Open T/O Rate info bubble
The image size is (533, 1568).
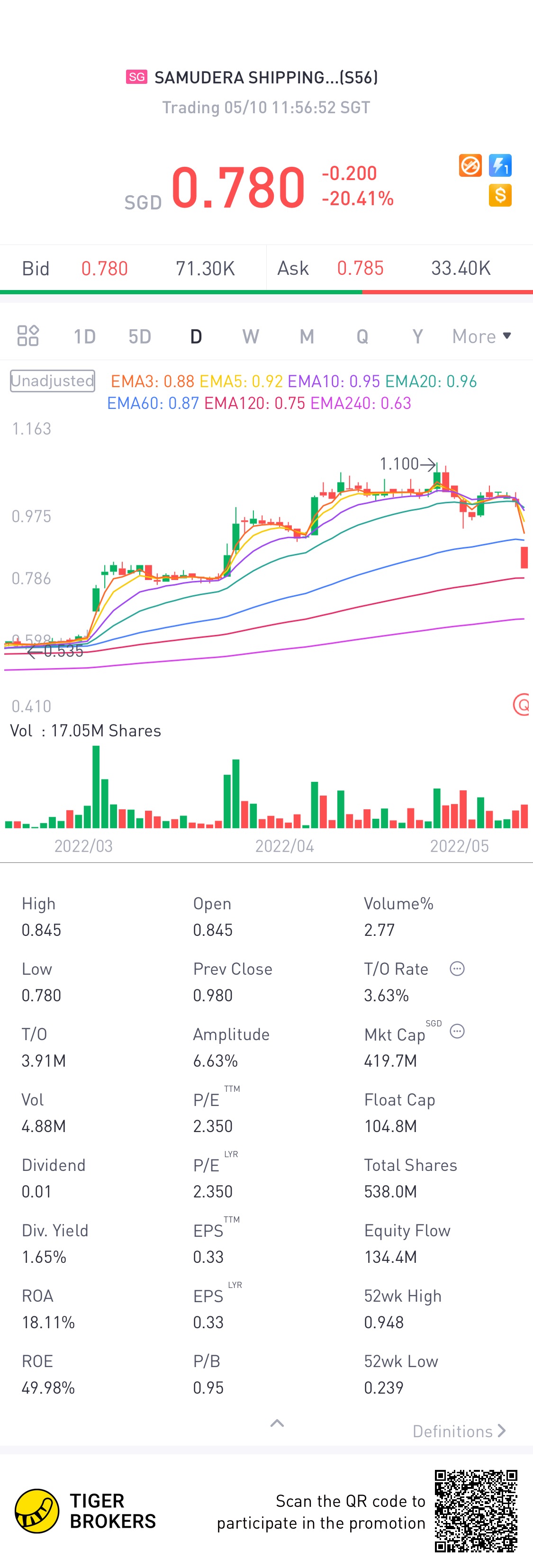point(457,969)
